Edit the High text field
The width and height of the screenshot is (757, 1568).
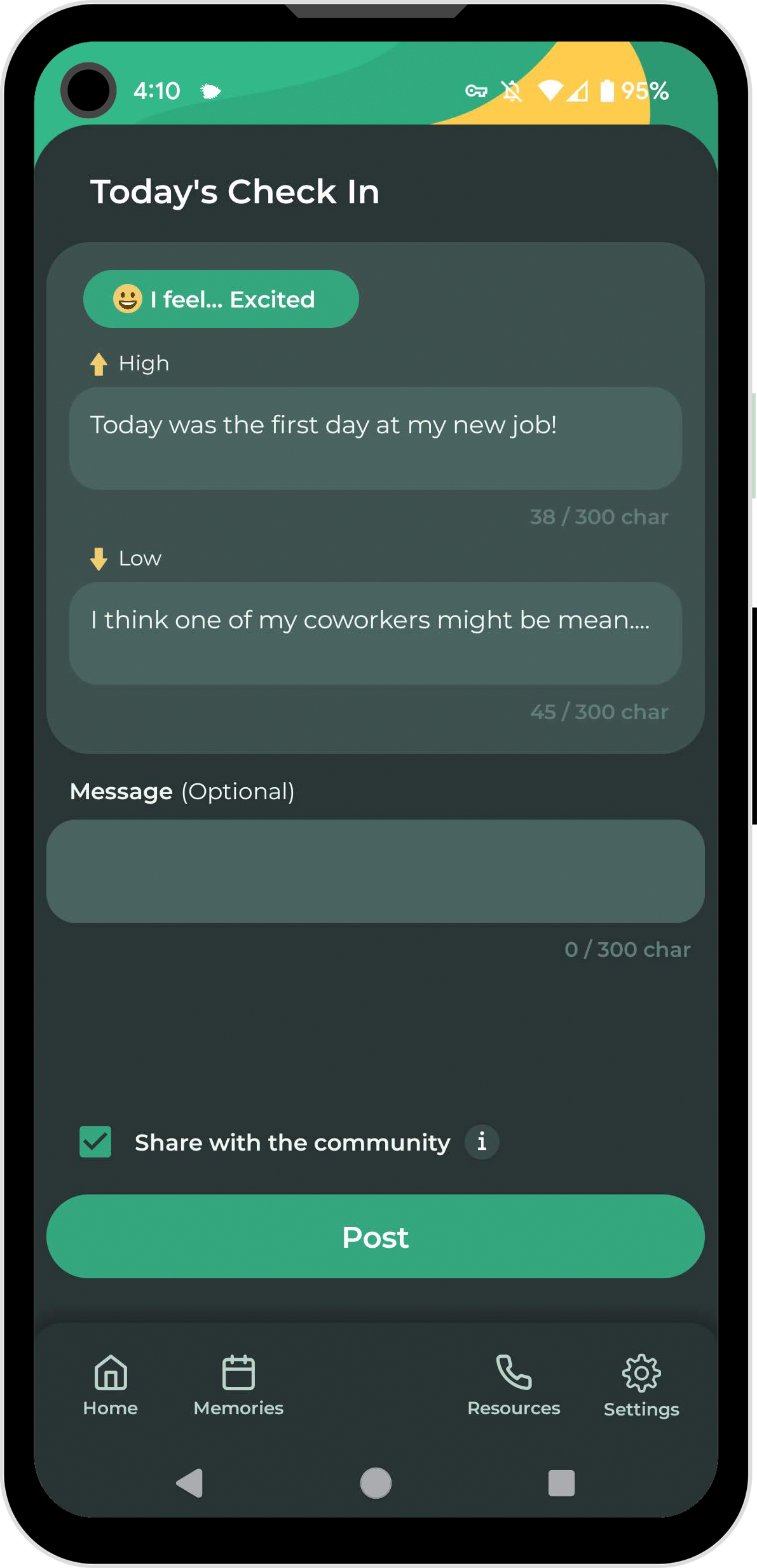point(375,438)
